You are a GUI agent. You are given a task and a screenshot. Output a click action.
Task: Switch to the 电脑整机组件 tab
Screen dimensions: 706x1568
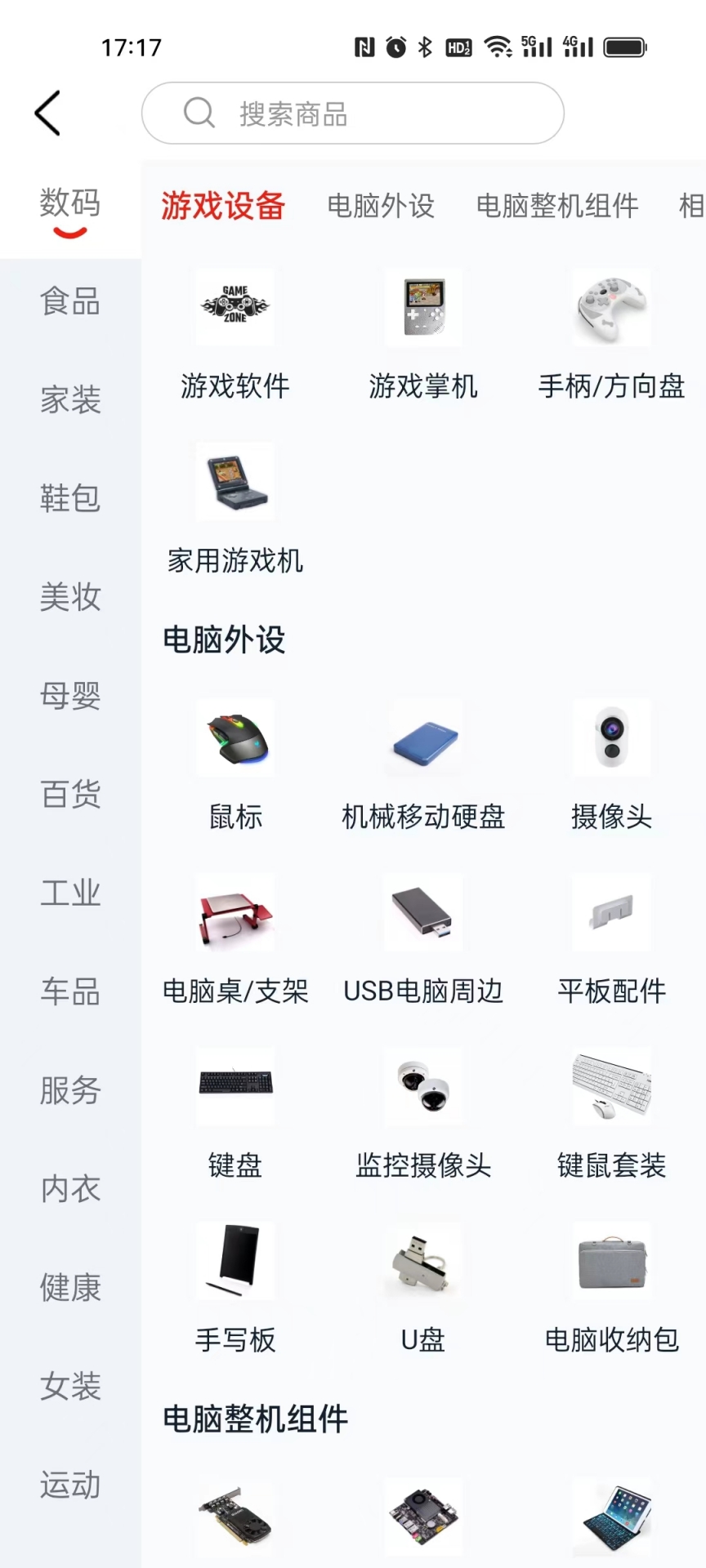556,206
